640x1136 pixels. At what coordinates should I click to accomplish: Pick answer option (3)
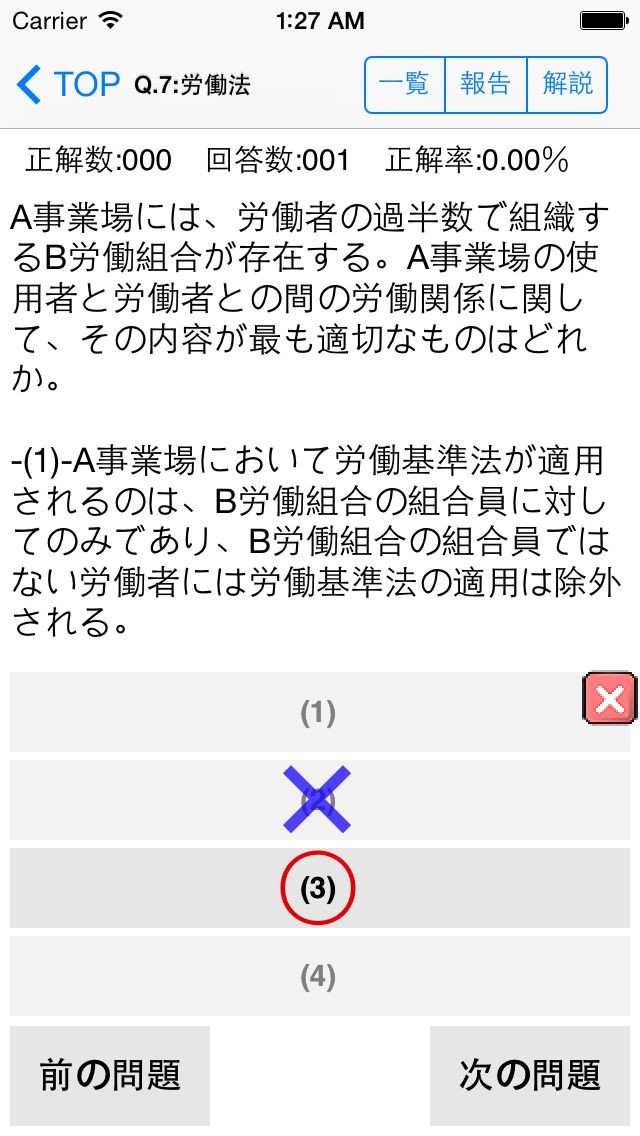[318, 888]
